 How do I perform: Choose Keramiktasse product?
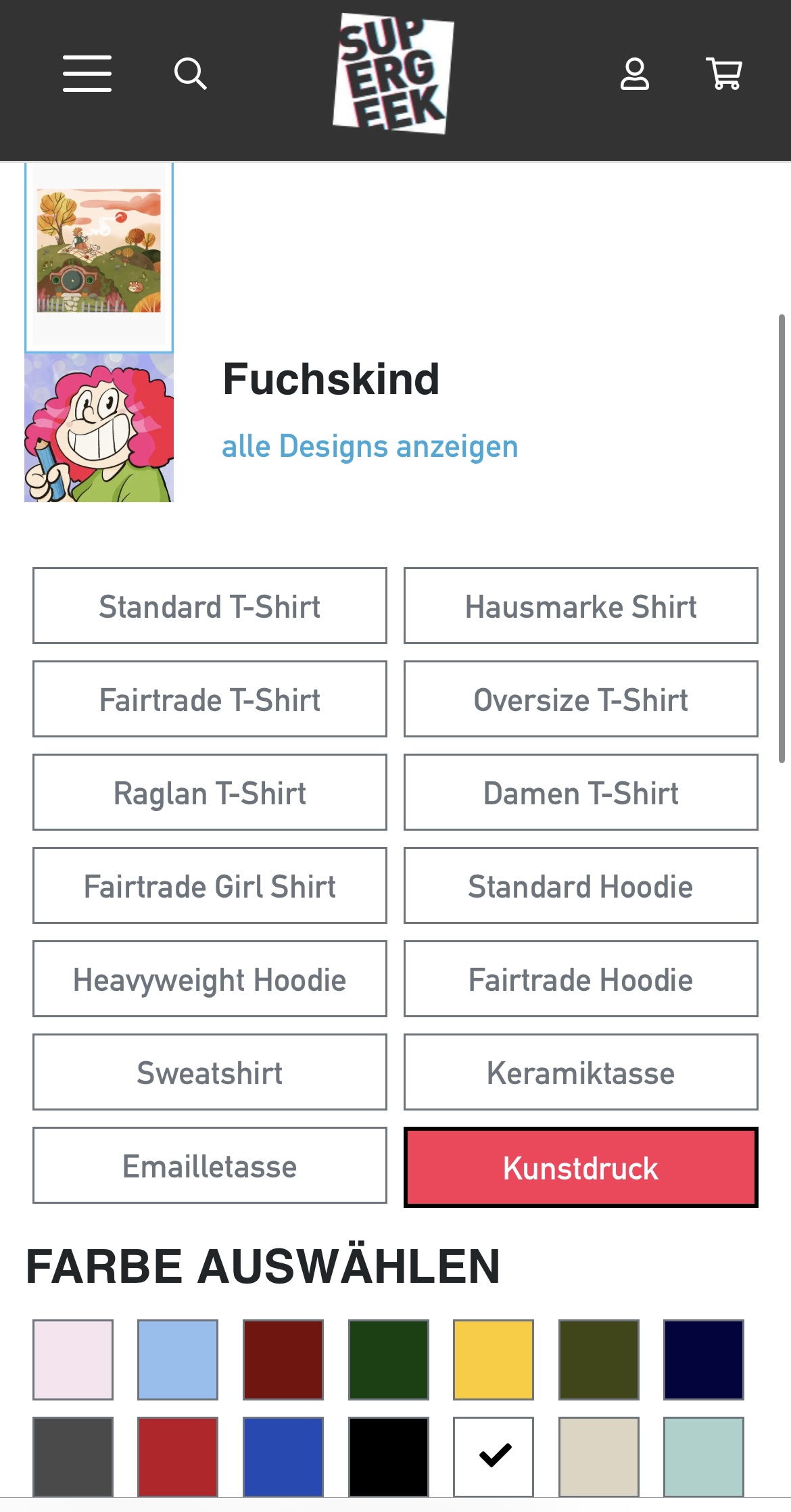(581, 1073)
